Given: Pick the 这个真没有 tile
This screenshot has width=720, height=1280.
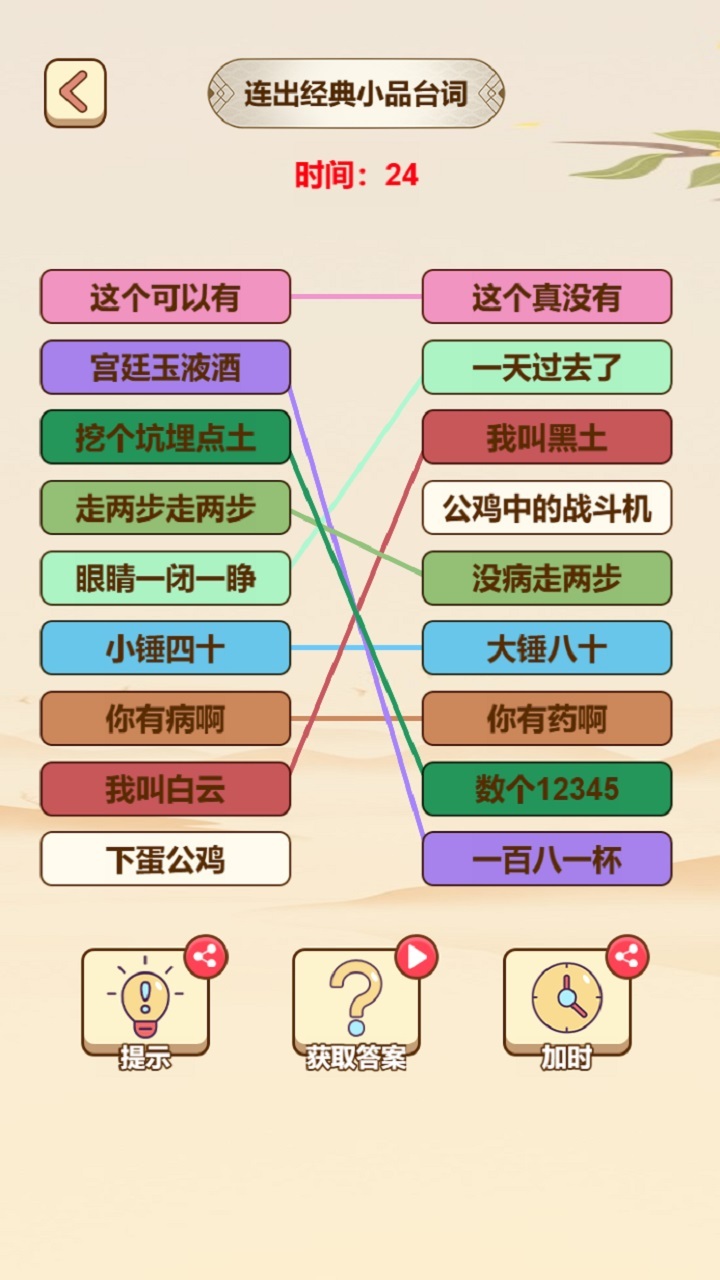Looking at the screenshot, I should (546, 297).
